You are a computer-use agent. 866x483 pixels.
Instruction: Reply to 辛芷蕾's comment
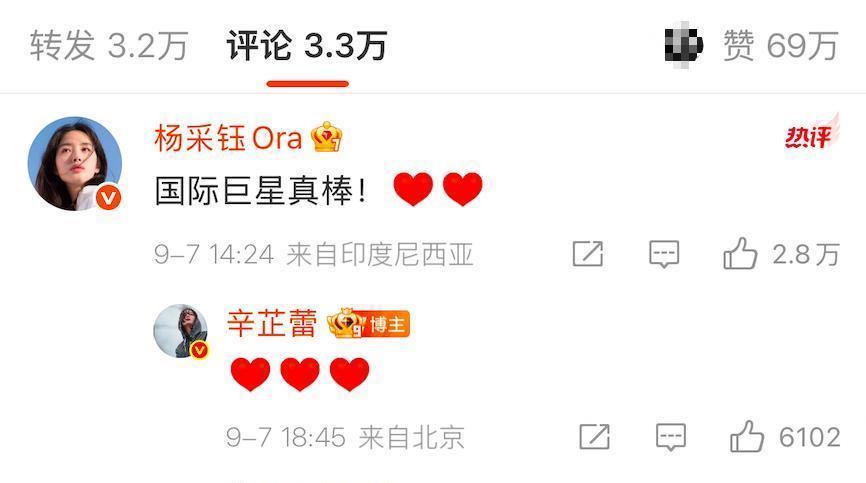coord(670,436)
